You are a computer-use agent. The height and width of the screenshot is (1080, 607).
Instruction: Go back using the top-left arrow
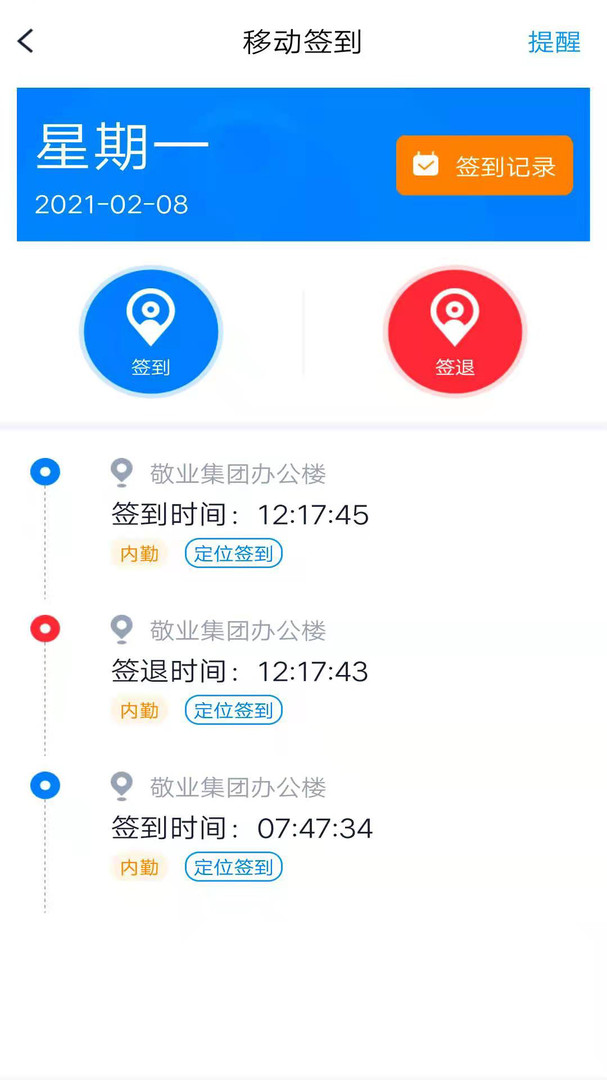(x=26, y=41)
